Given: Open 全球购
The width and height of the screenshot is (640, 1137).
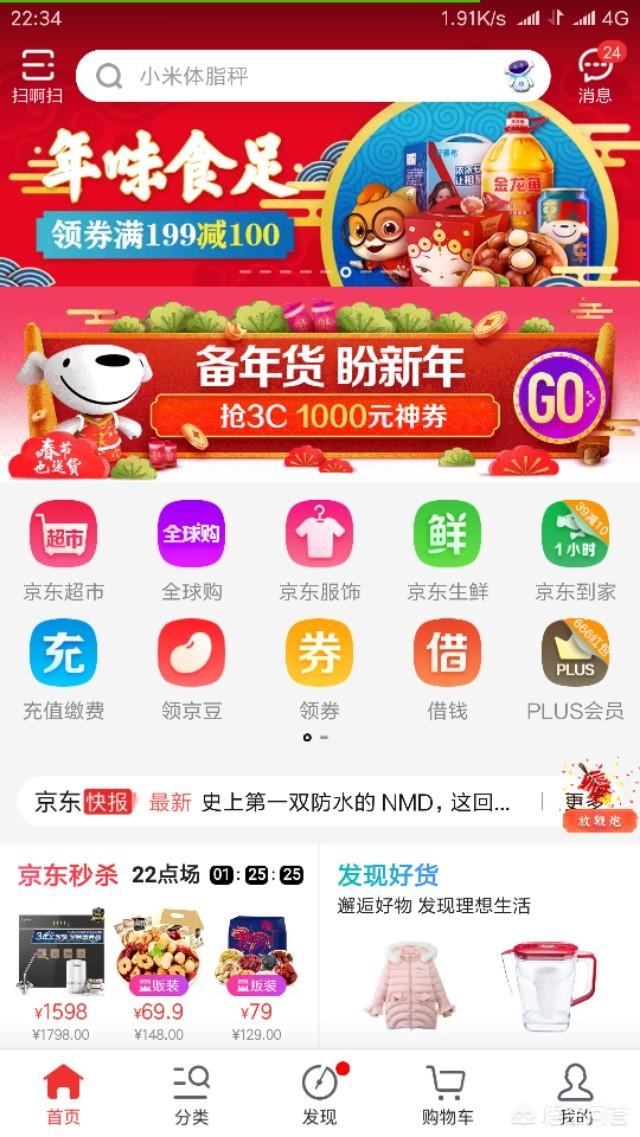Looking at the screenshot, I should pos(192,550).
